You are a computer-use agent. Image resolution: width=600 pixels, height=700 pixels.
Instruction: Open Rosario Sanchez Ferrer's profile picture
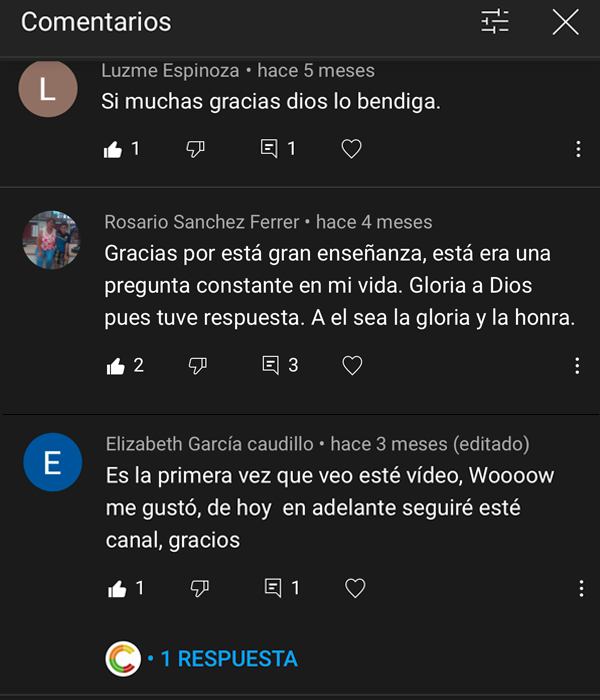click(x=50, y=240)
